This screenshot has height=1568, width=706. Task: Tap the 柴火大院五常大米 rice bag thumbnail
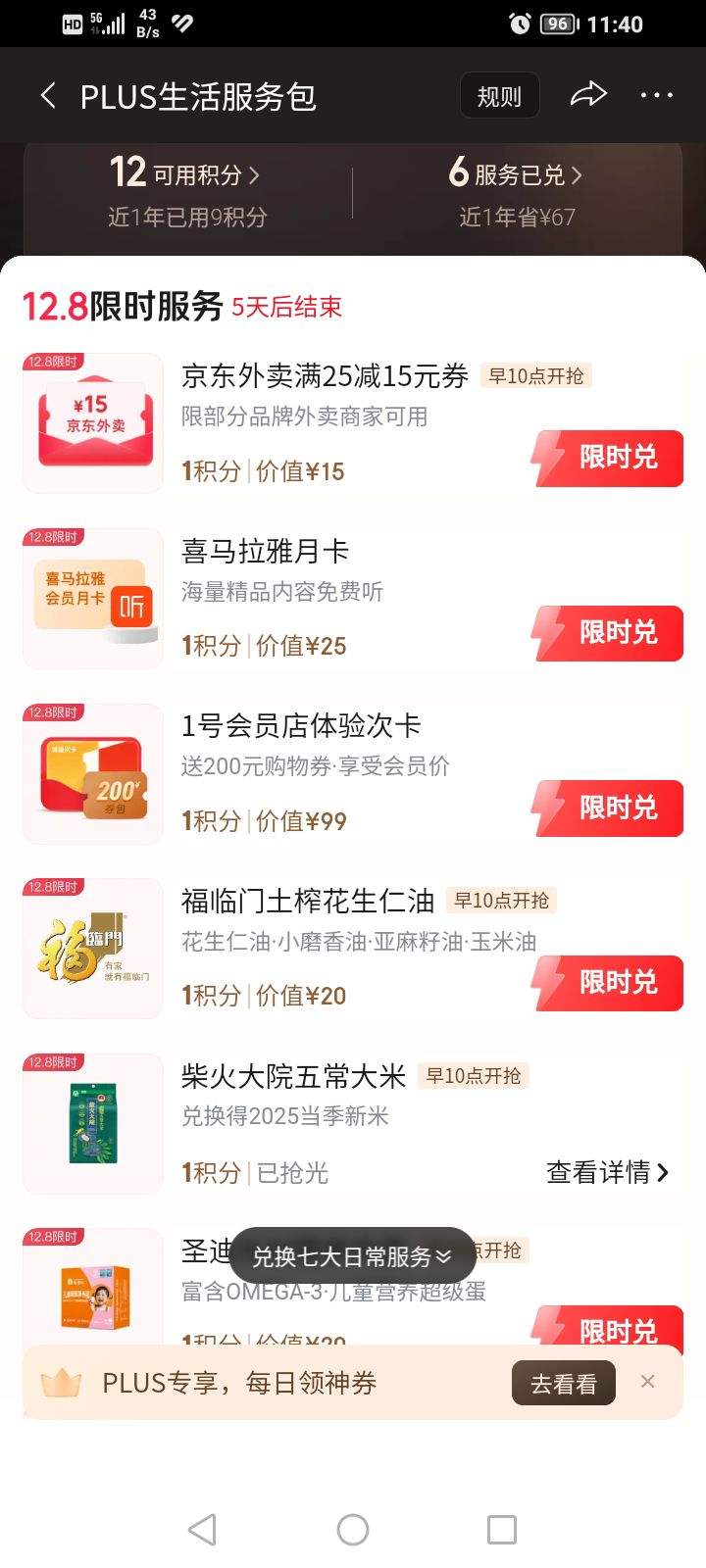click(91, 1122)
